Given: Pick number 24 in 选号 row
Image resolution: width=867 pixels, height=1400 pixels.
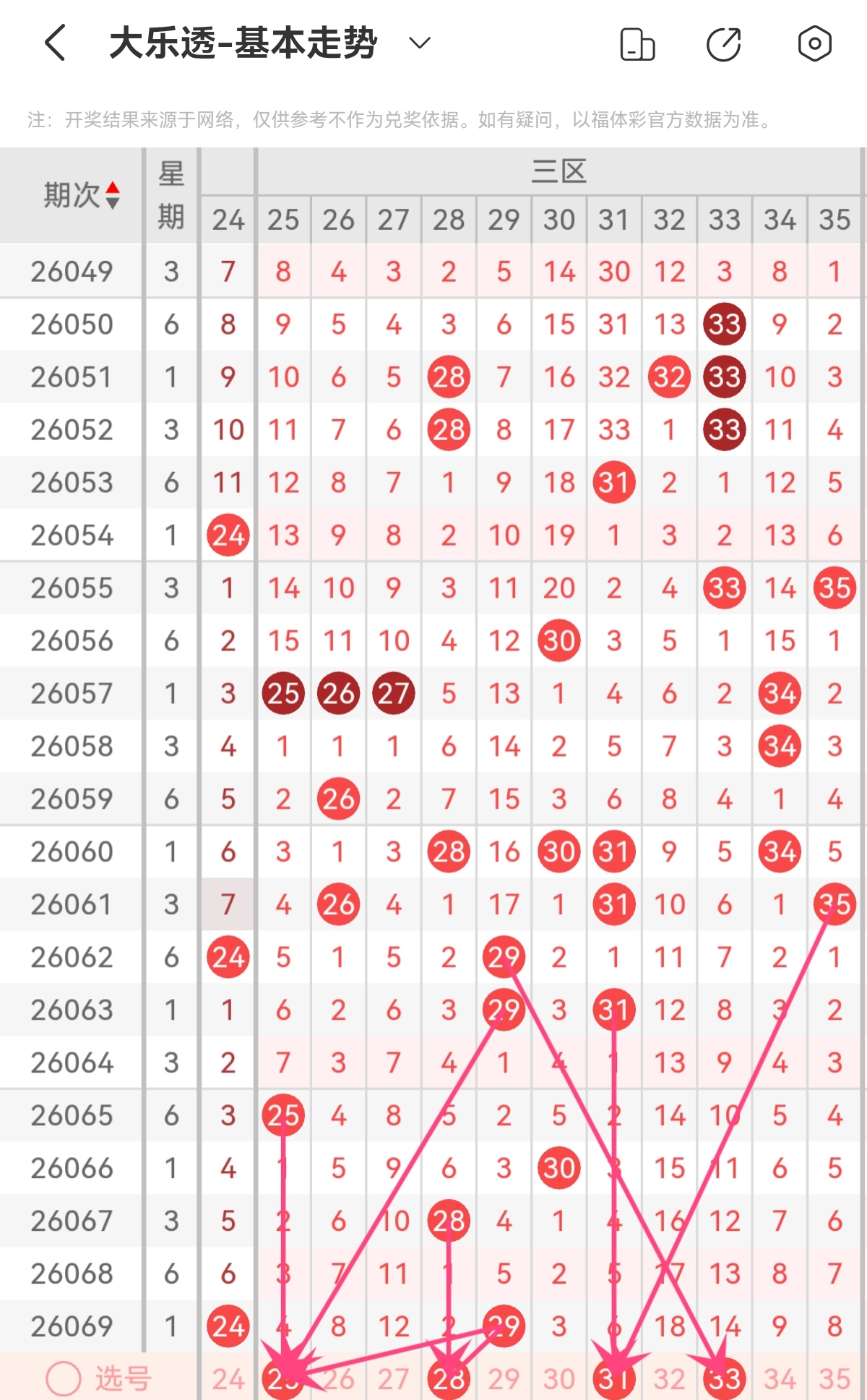Looking at the screenshot, I should coord(228,1379).
